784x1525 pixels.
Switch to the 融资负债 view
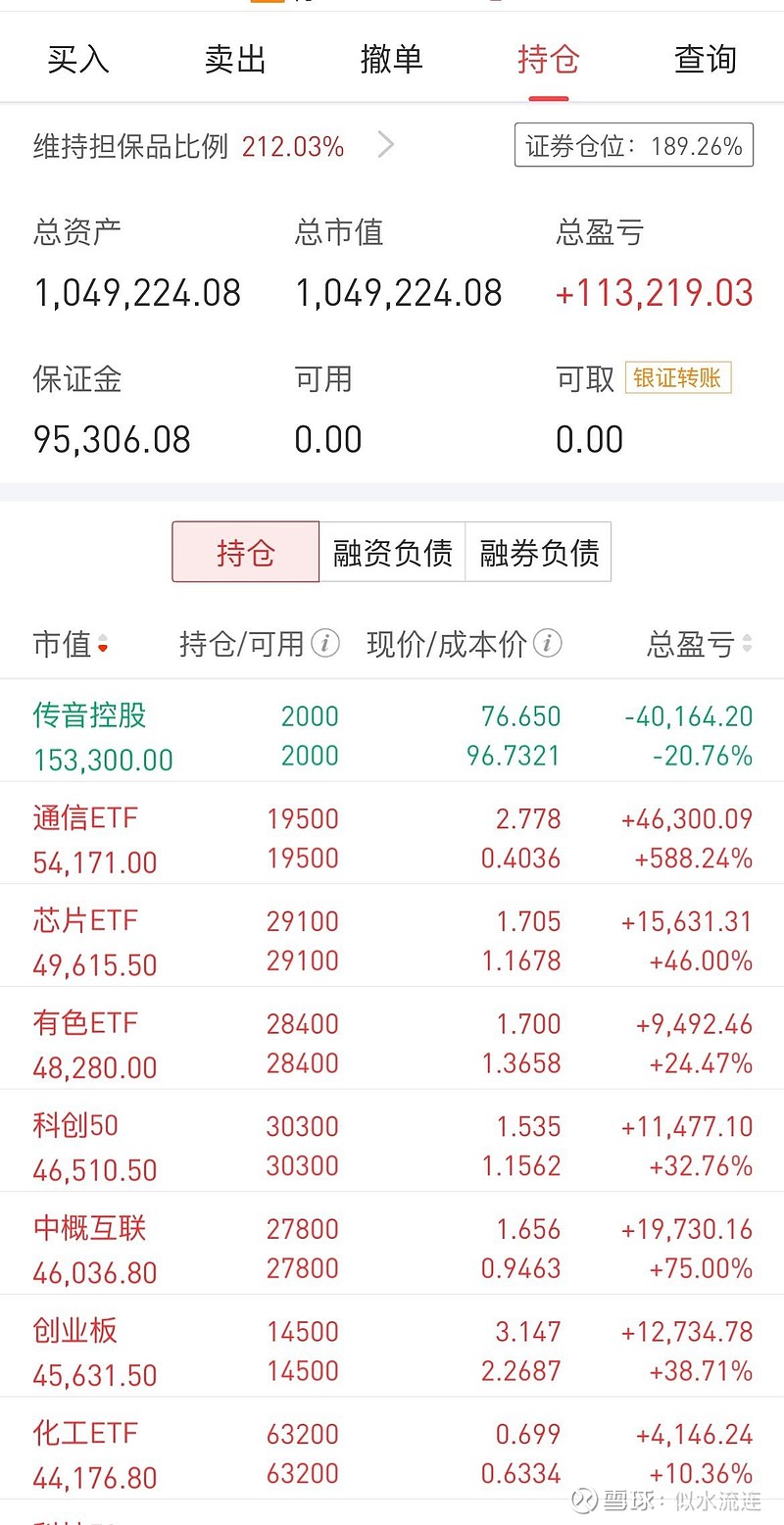click(392, 551)
